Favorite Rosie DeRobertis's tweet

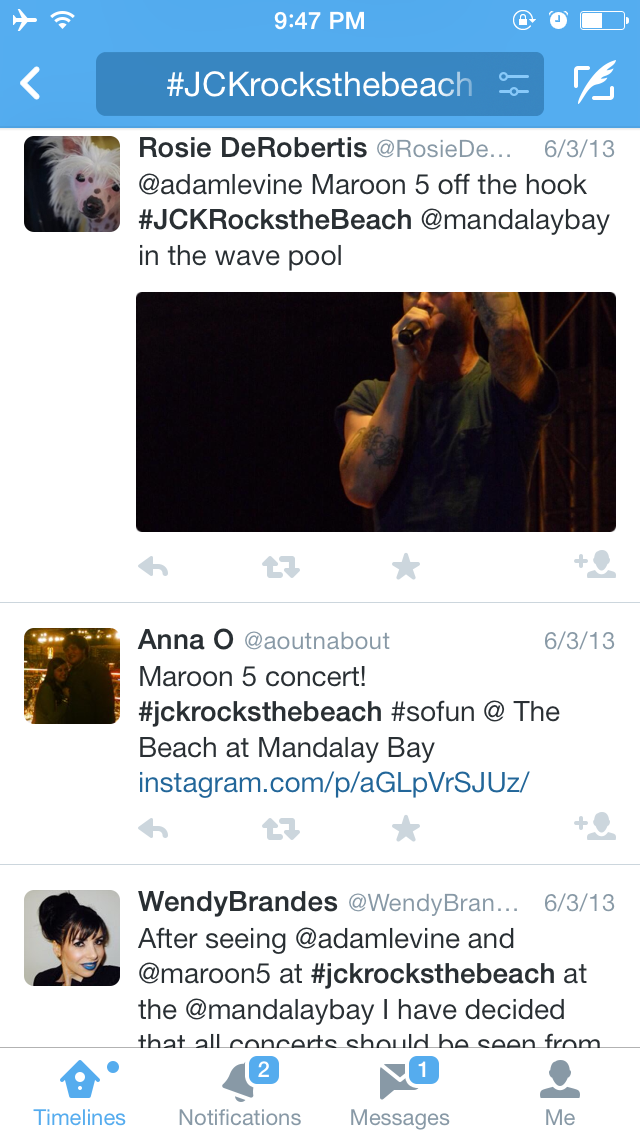point(406,567)
